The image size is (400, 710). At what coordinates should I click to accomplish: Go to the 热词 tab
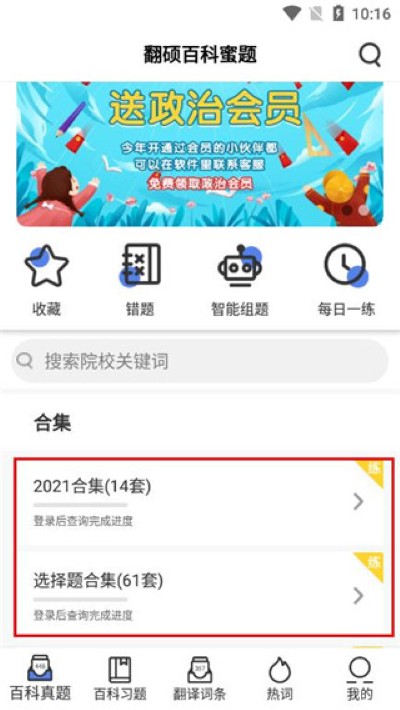click(280, 678)
